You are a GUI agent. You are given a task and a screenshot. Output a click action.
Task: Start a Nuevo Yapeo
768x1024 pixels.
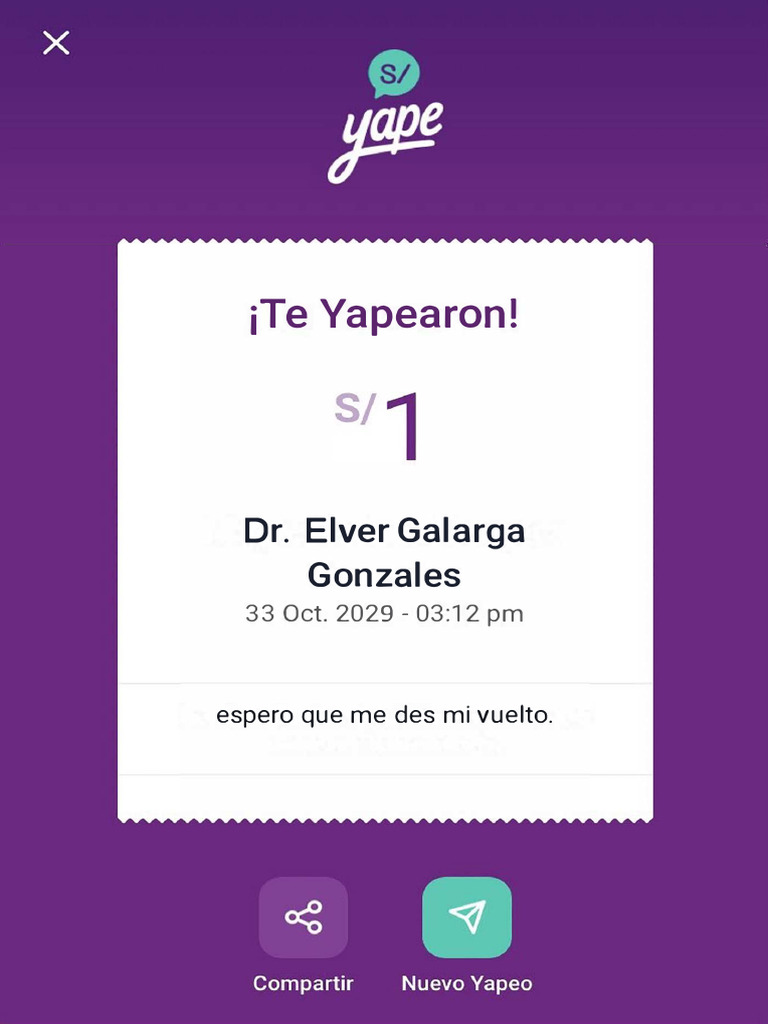tap(467, 917)
